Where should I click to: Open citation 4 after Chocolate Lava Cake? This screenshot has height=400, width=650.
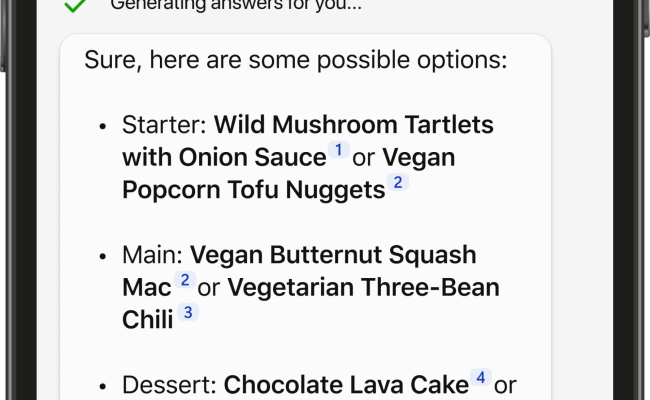pyautogui.click(x=481, y=378)
